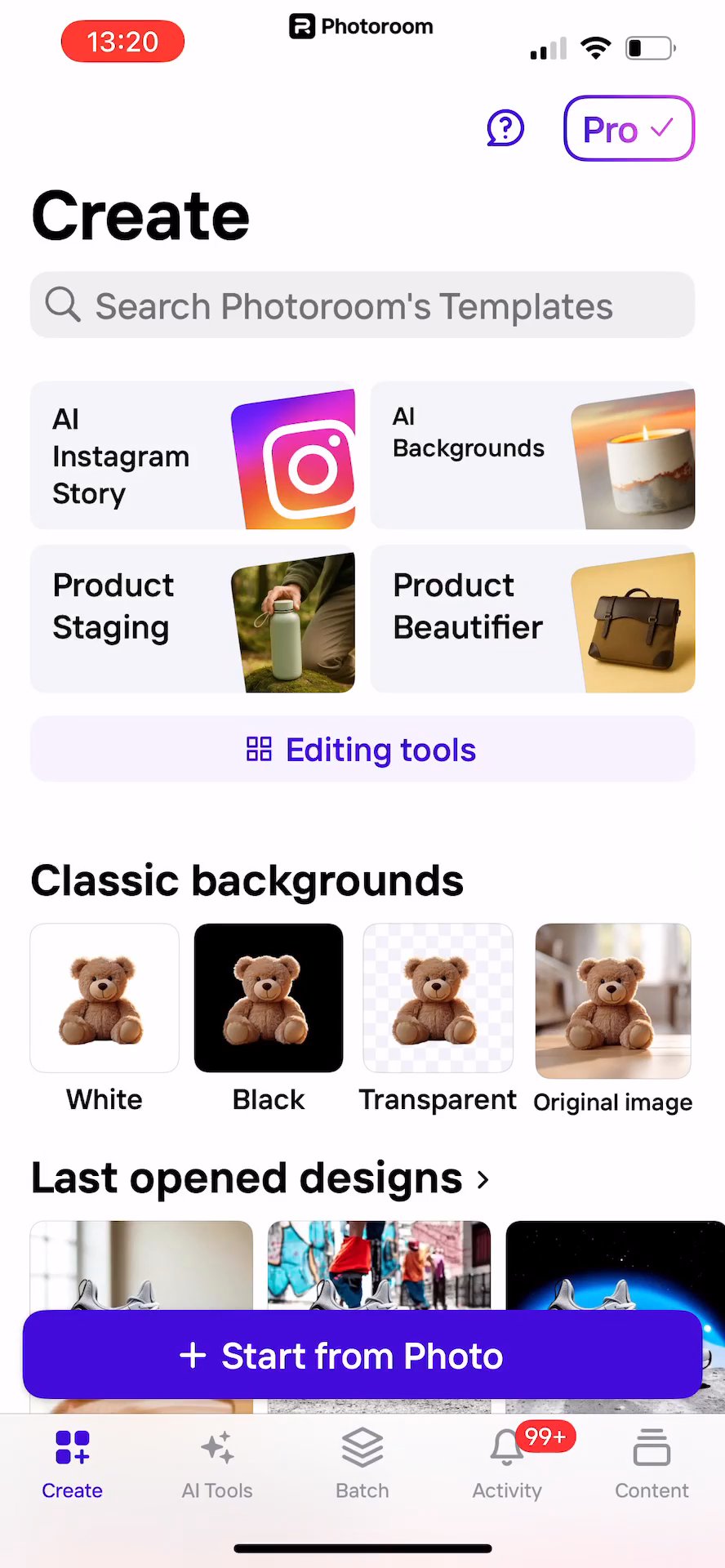This screenshot has height=1568, width=725.
Task: Select the Product Staging card
Action: 193,619
